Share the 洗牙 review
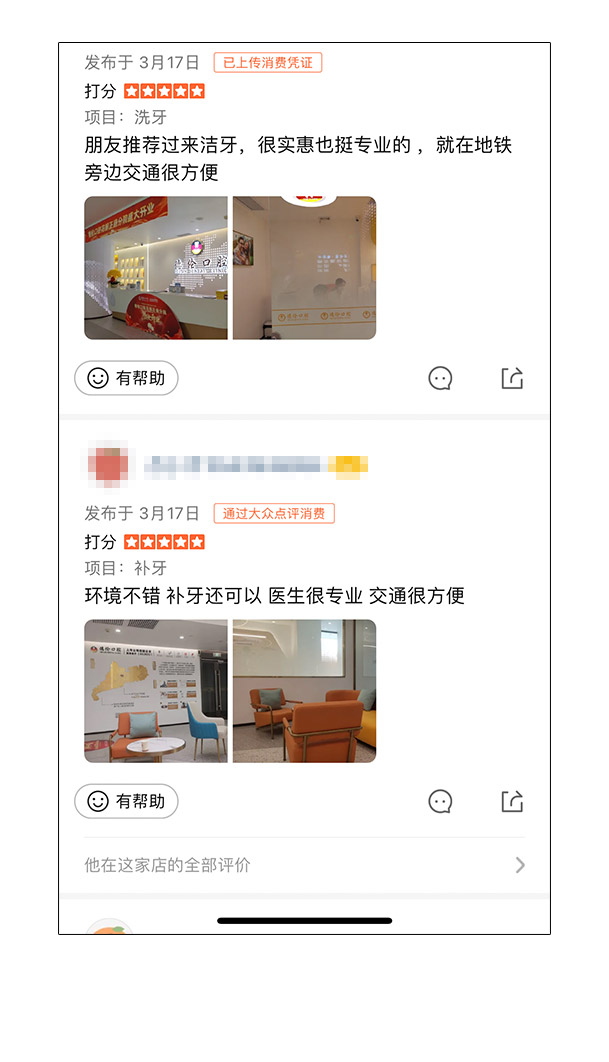The height and width of the screenshot is (1062, 609). [x=512, y=378]
